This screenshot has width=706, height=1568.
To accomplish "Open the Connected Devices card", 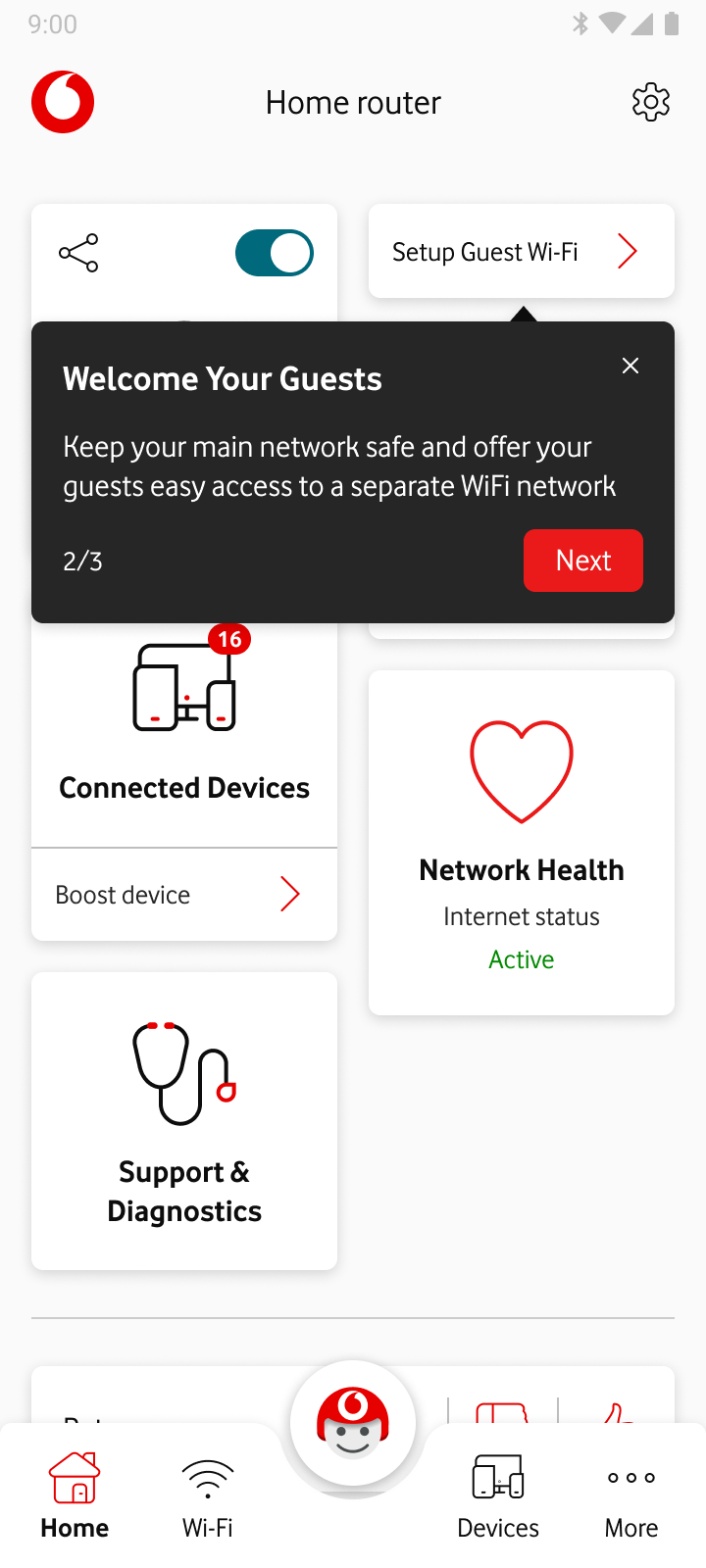I will click(184, 735).
